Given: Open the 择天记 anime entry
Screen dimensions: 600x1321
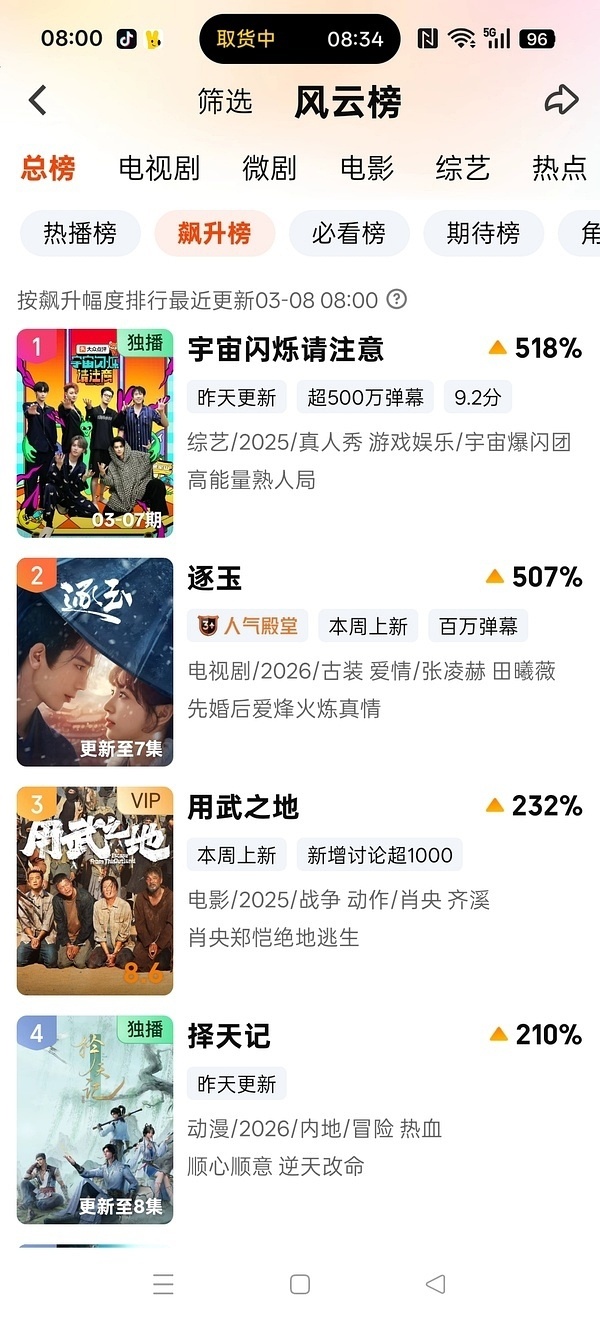Looking at the screenshot, I should 229,1036.
